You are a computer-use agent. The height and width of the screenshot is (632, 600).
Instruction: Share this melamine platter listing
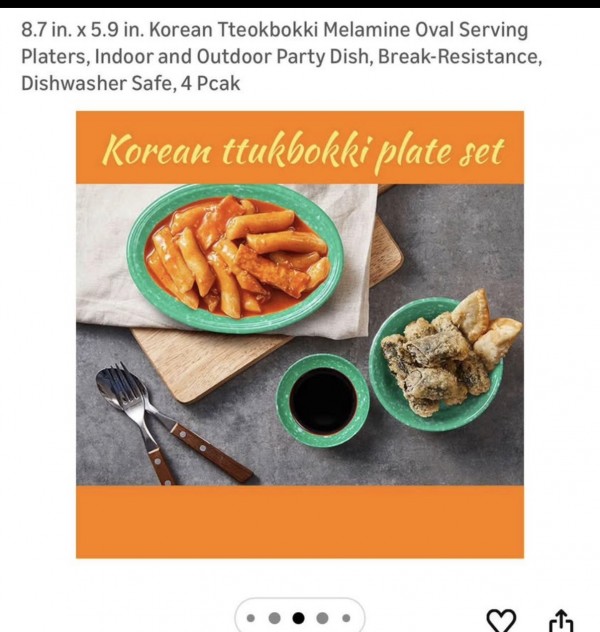click(562, 620)
